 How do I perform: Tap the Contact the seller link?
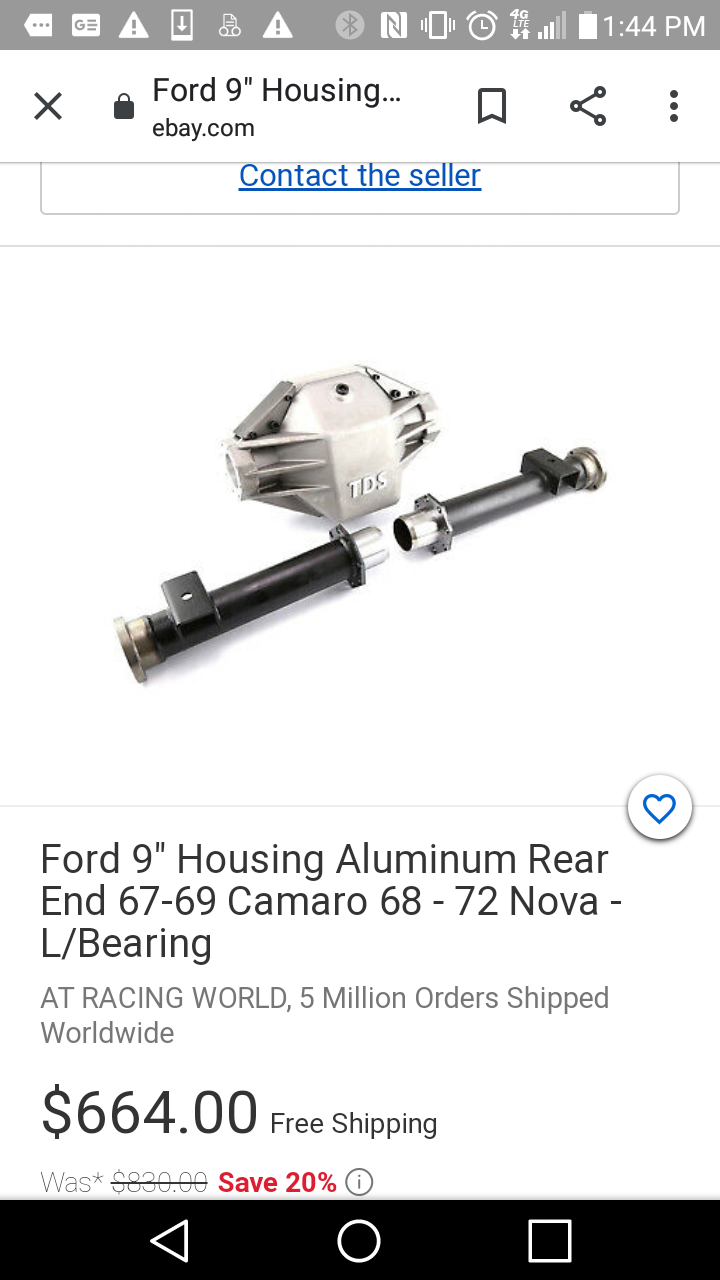(360, 175)
